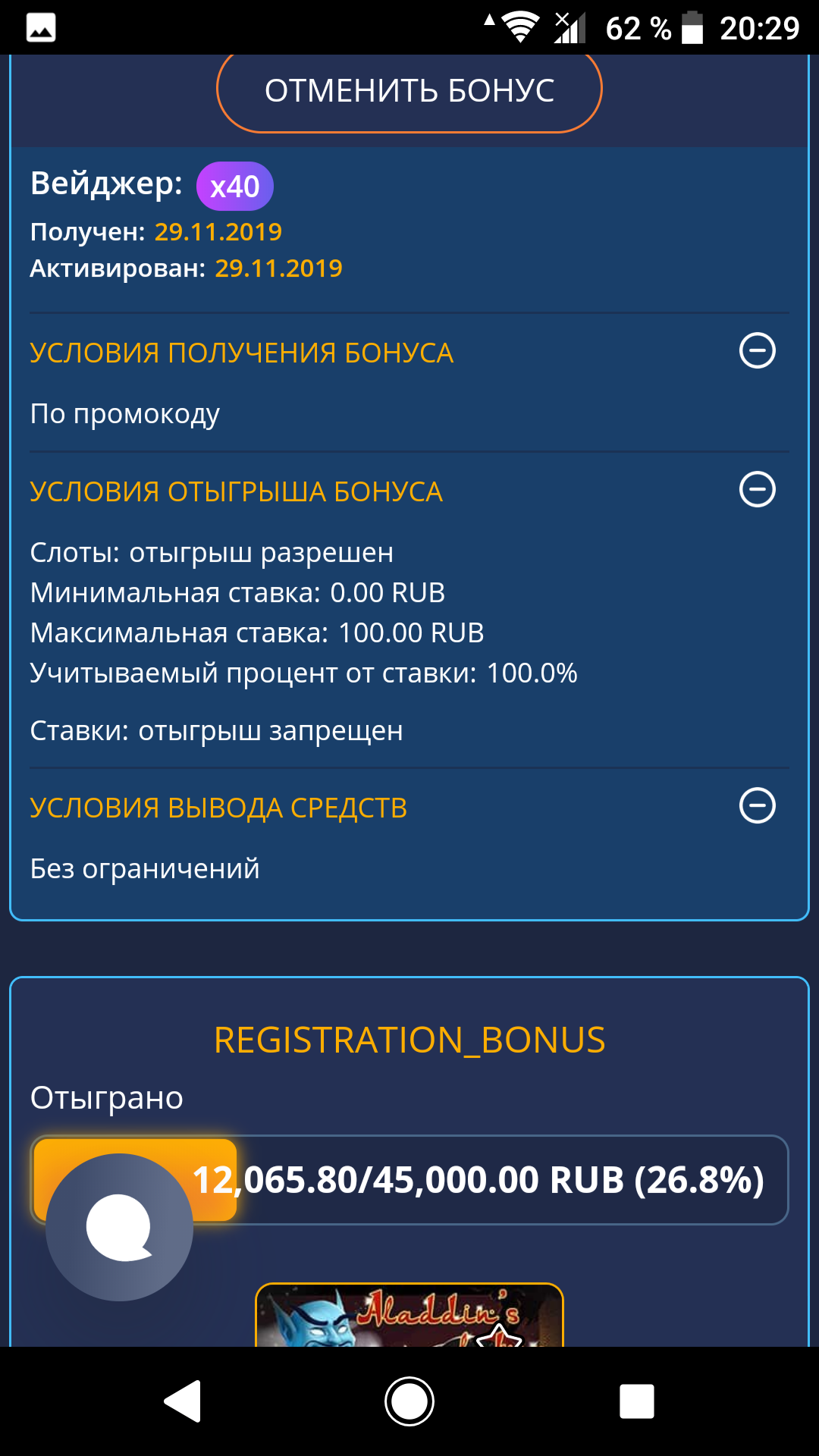
Task: Open recent apps from navigation bar
Action: tap(636, 1401)
